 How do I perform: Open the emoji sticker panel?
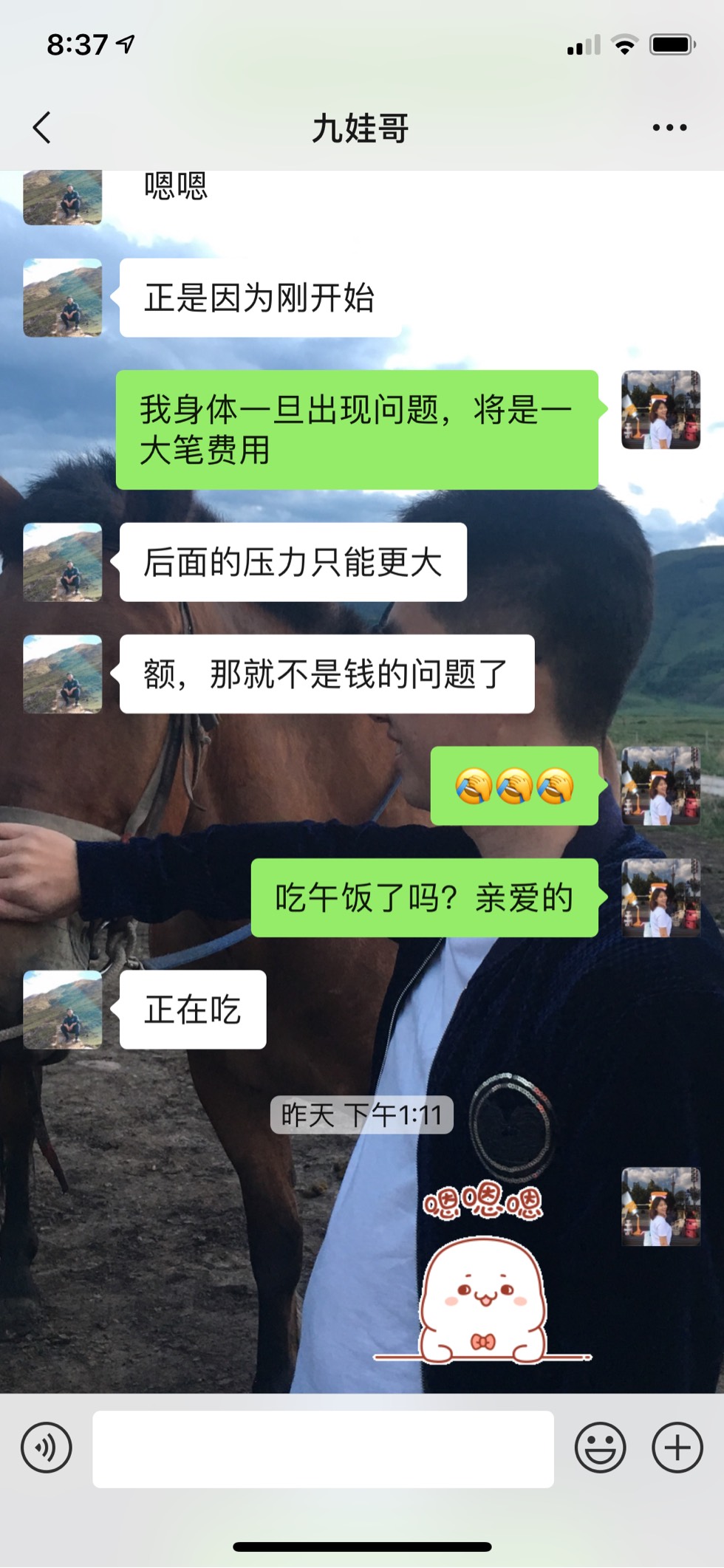coord(600,1448)
